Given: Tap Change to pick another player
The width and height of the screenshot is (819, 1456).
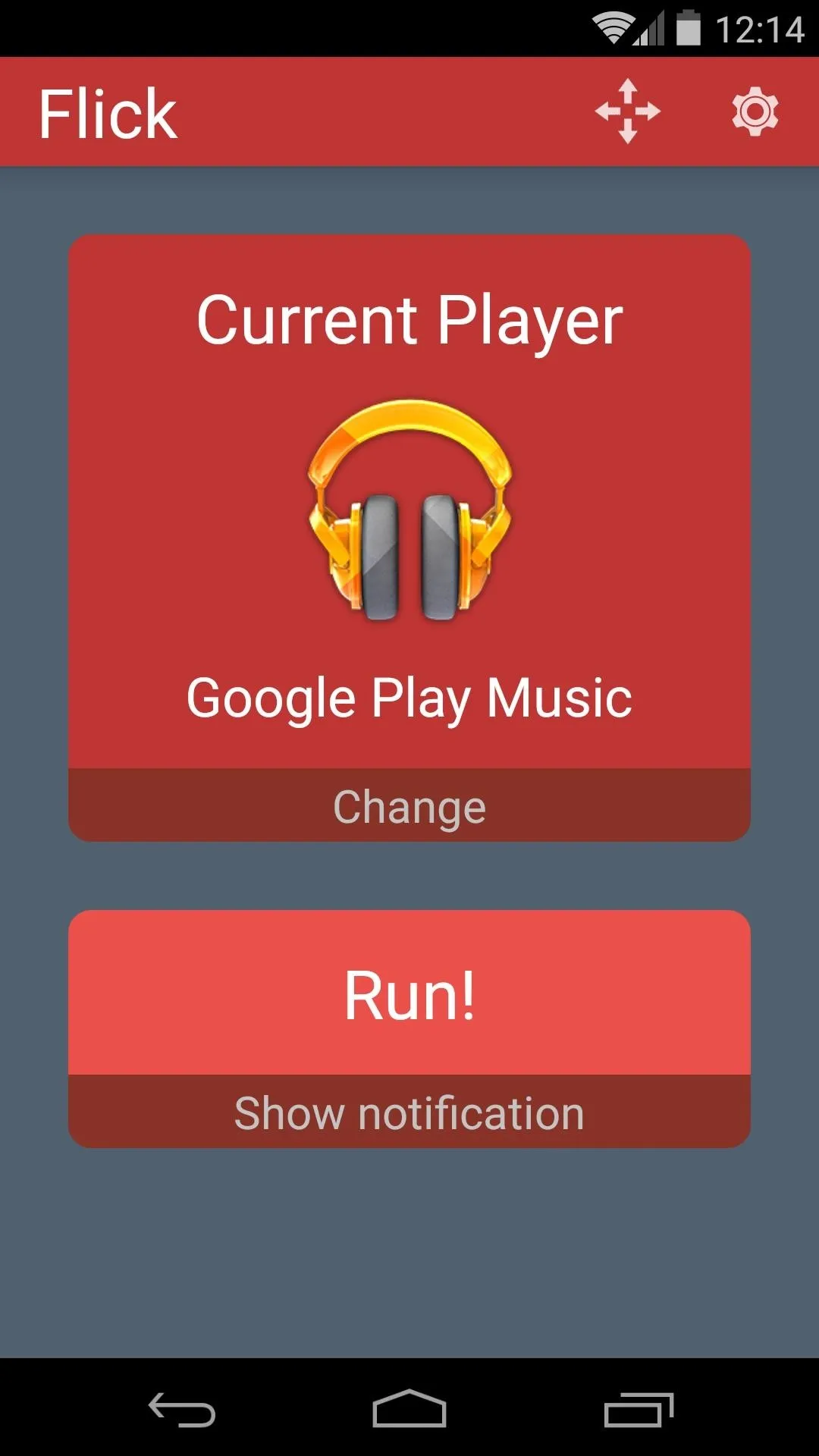Looking at the screenshot, I should pos(409,805).
